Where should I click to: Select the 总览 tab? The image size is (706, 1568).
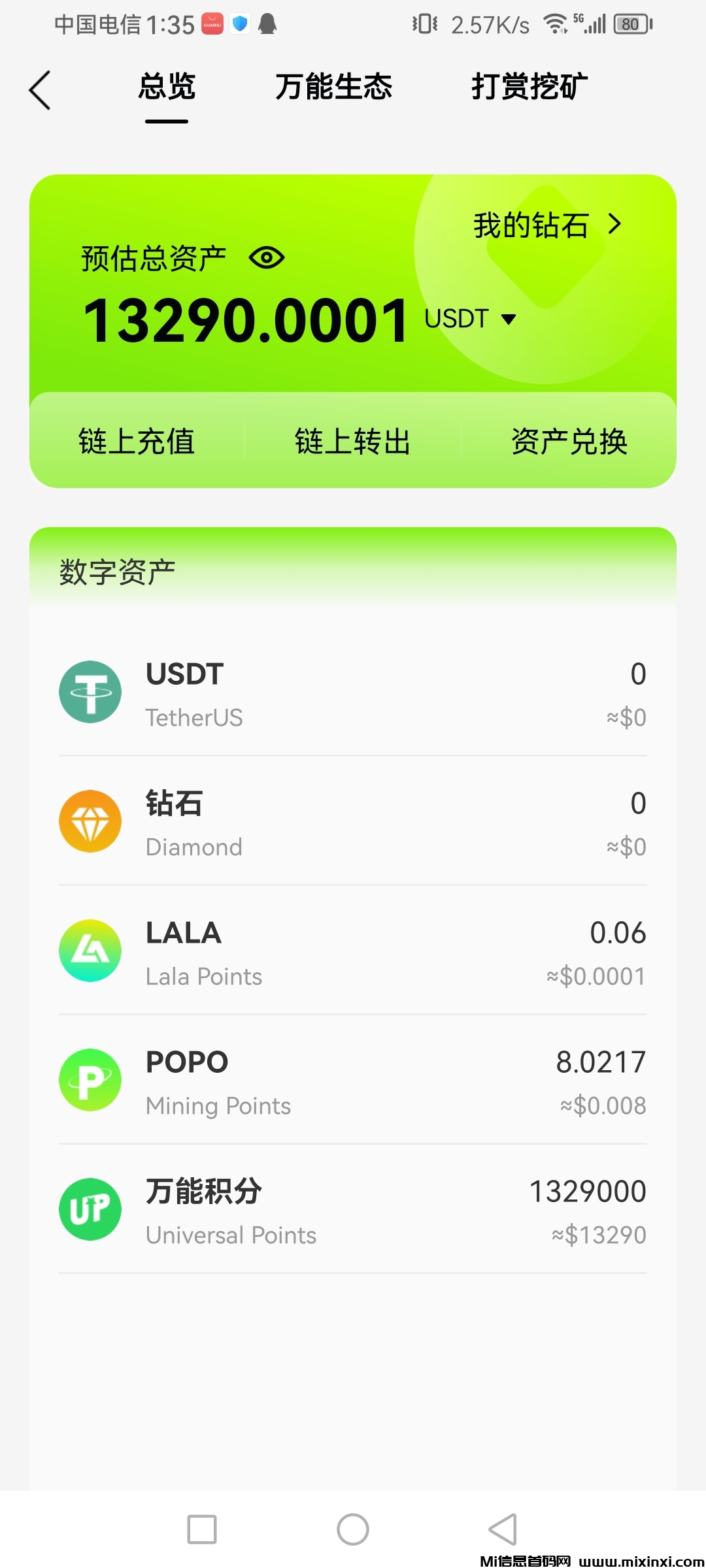[x=167, y=87]
